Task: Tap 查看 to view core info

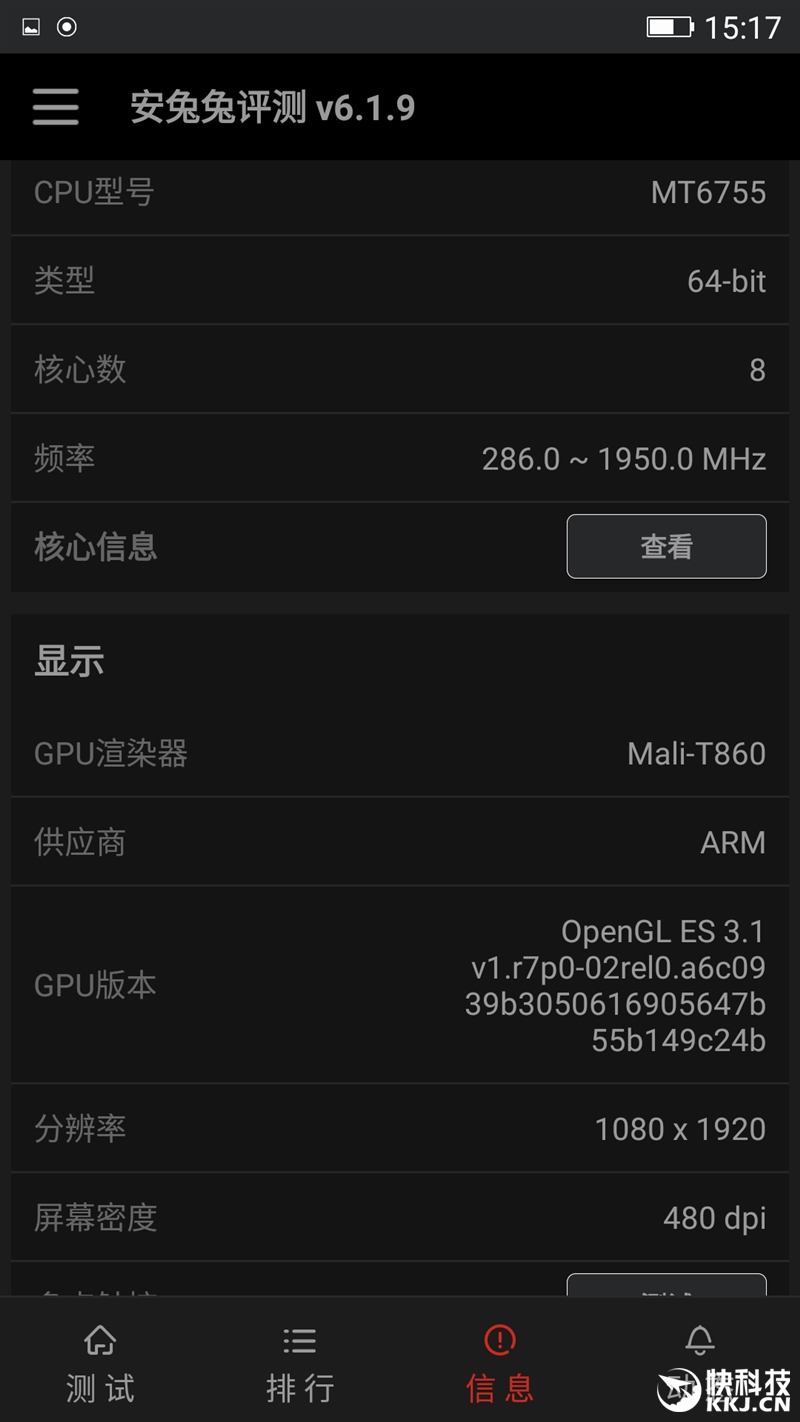Action: pyautogui.click(x=666, y=546)
